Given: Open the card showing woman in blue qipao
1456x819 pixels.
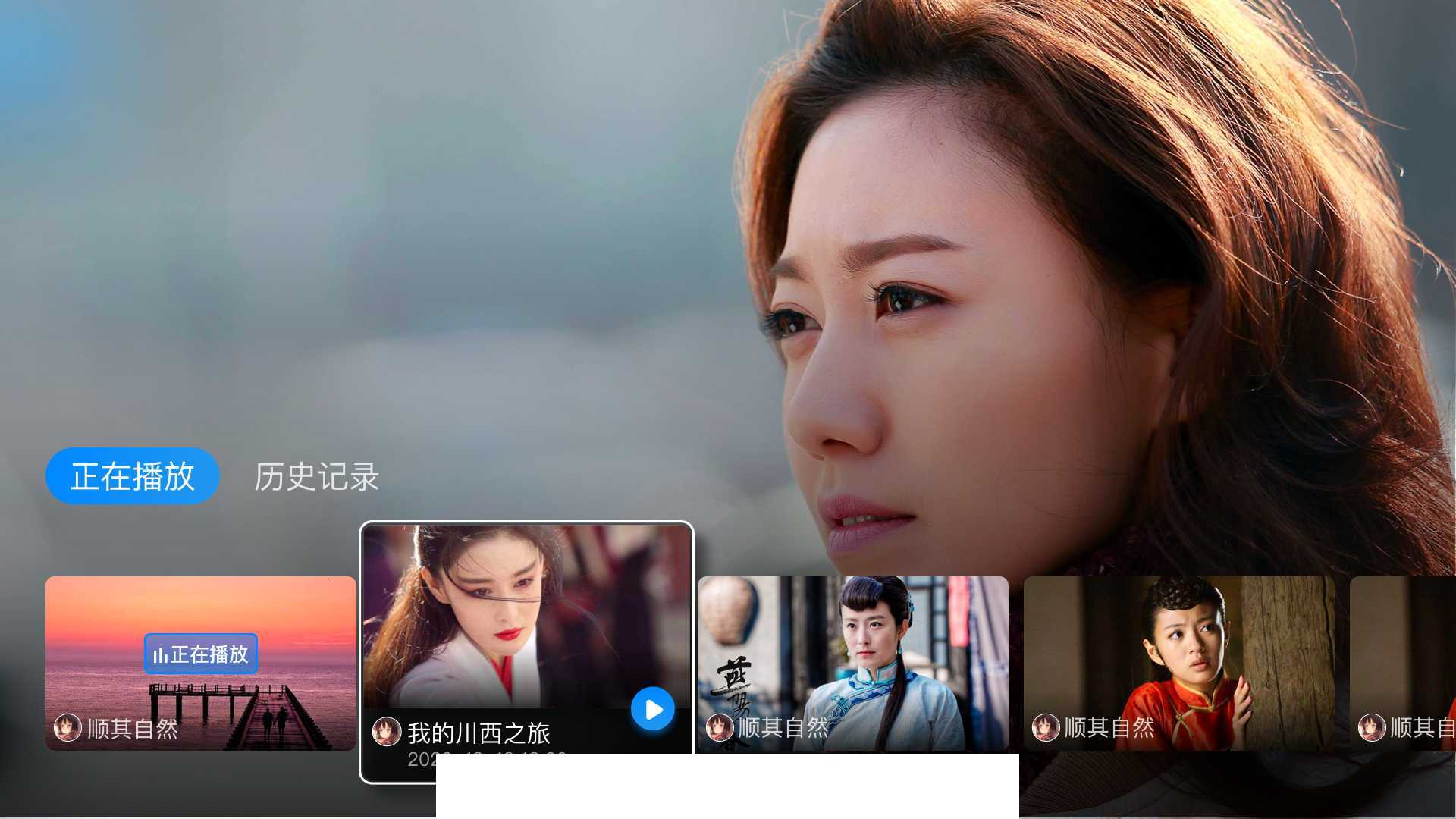Looking at the screenshot, I should pos(852,663).
